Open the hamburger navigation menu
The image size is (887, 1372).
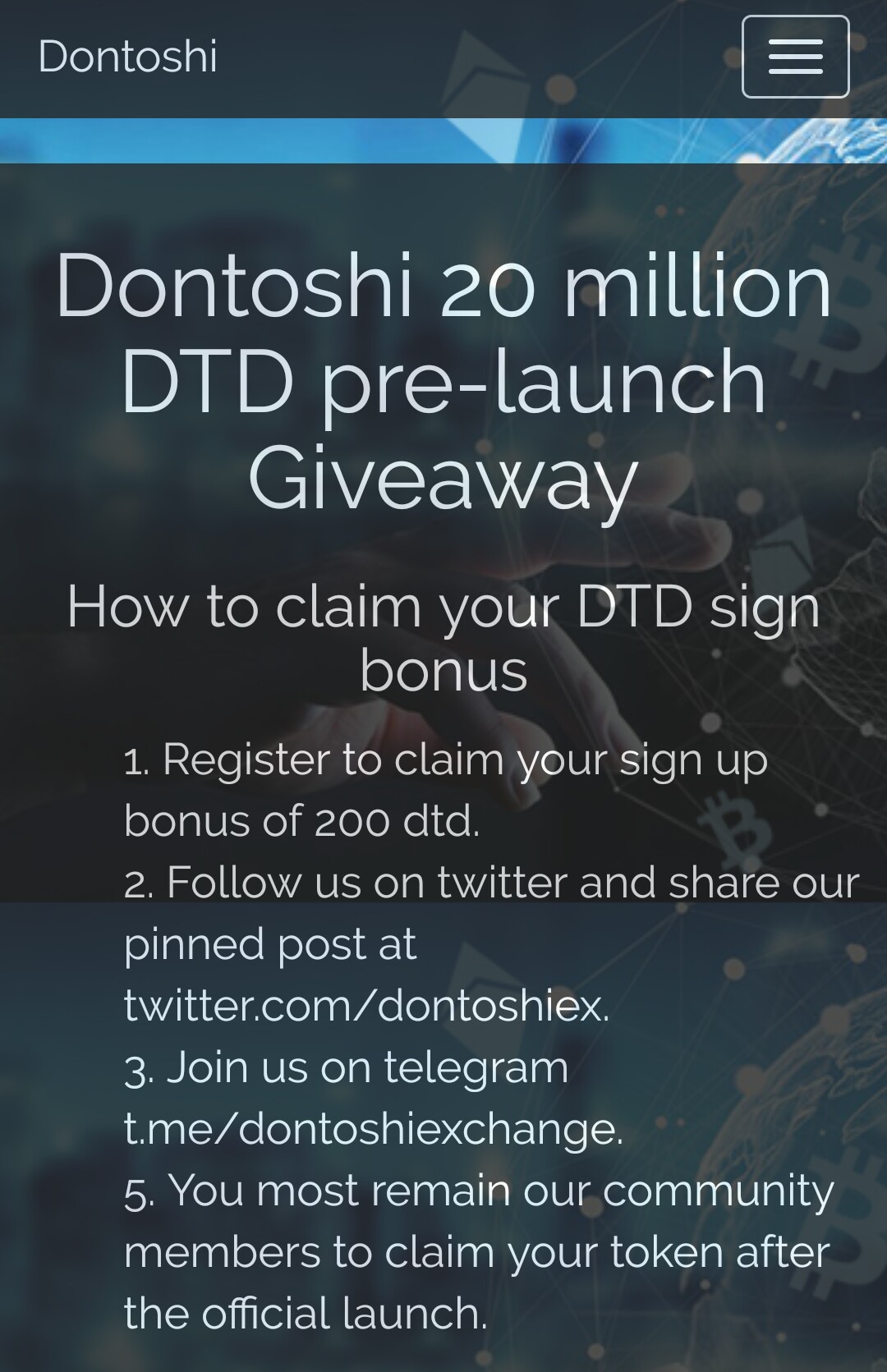click(x=795, y=57)
